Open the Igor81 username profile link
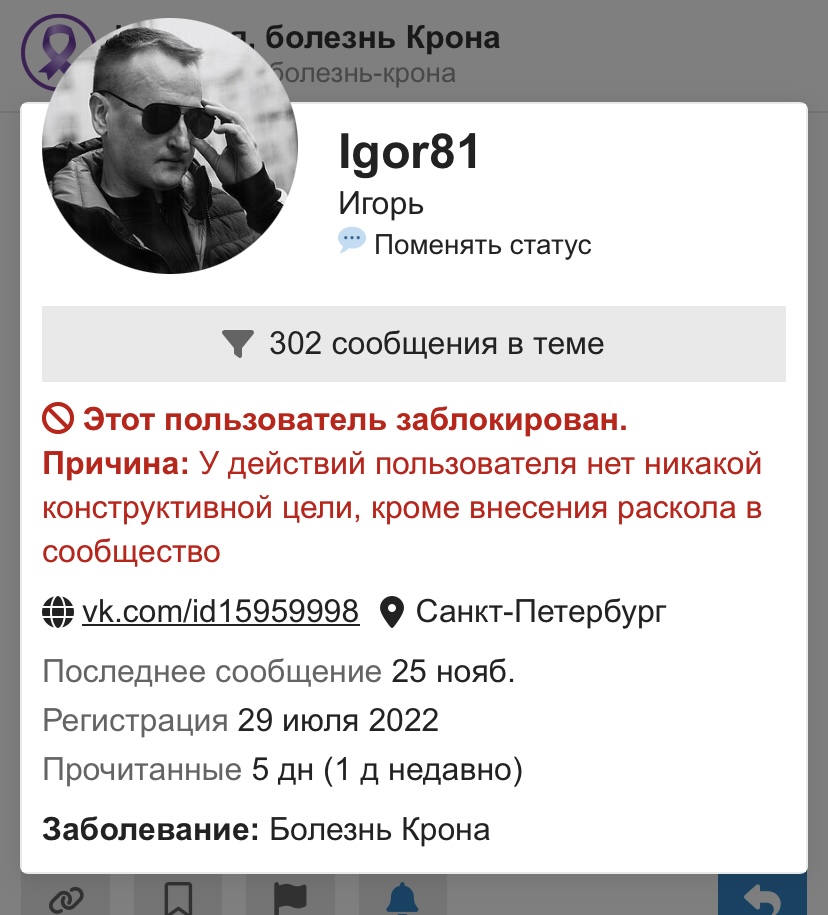828x915 pixels. (410, 152)
